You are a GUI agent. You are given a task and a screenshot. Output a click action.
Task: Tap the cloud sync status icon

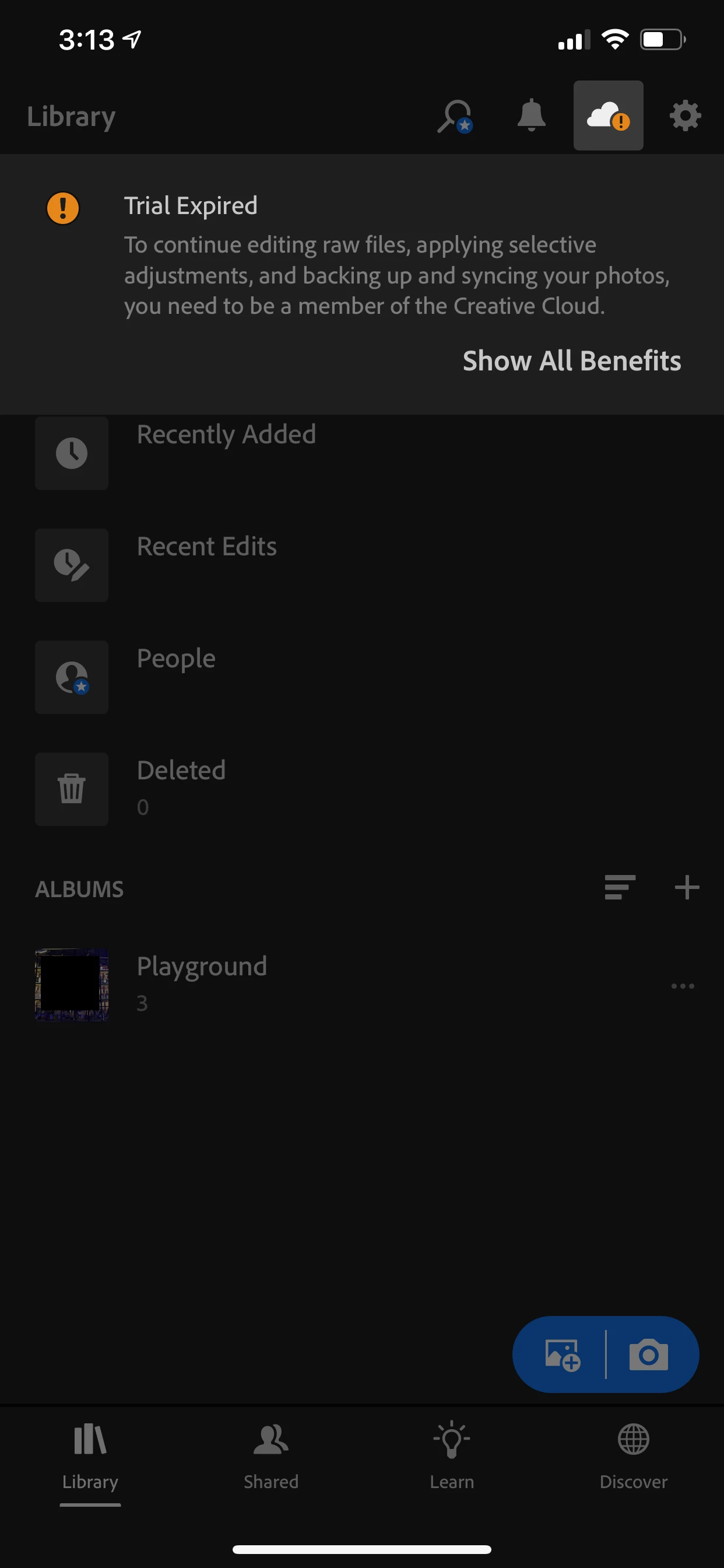[608, 116]
